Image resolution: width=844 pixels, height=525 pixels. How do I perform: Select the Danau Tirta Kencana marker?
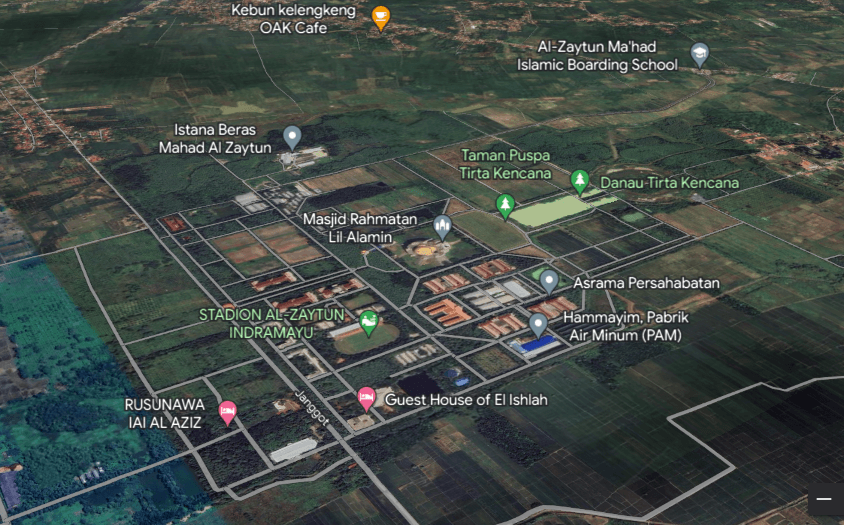[580, 180]
